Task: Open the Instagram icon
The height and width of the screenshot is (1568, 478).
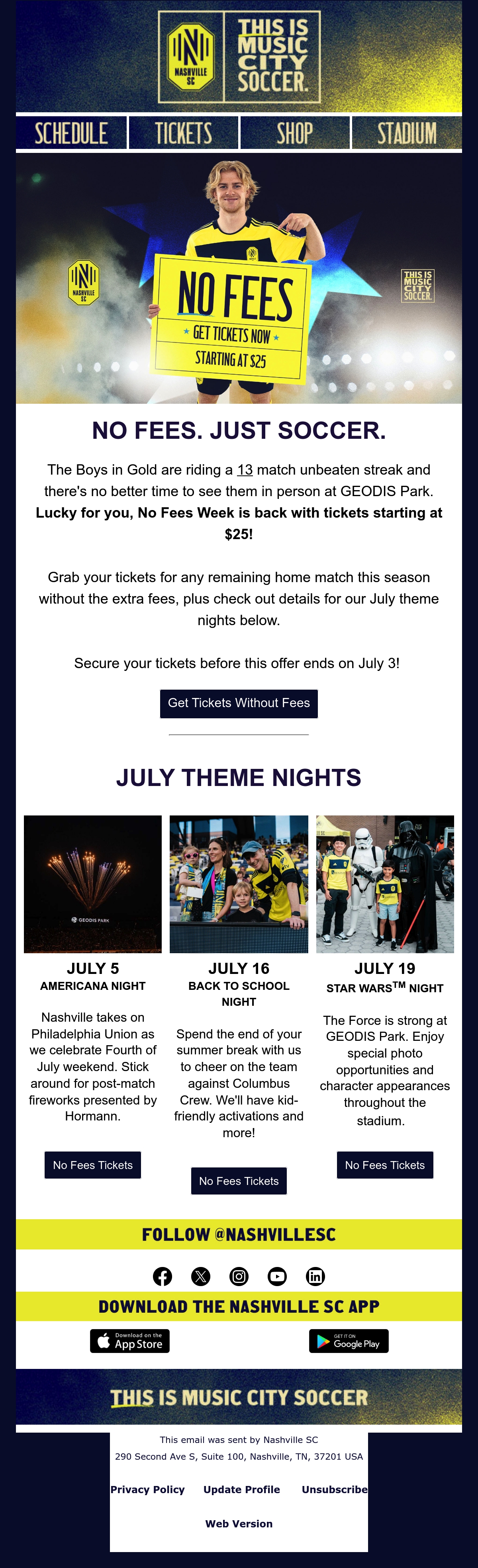Action: pos(239,1276)
